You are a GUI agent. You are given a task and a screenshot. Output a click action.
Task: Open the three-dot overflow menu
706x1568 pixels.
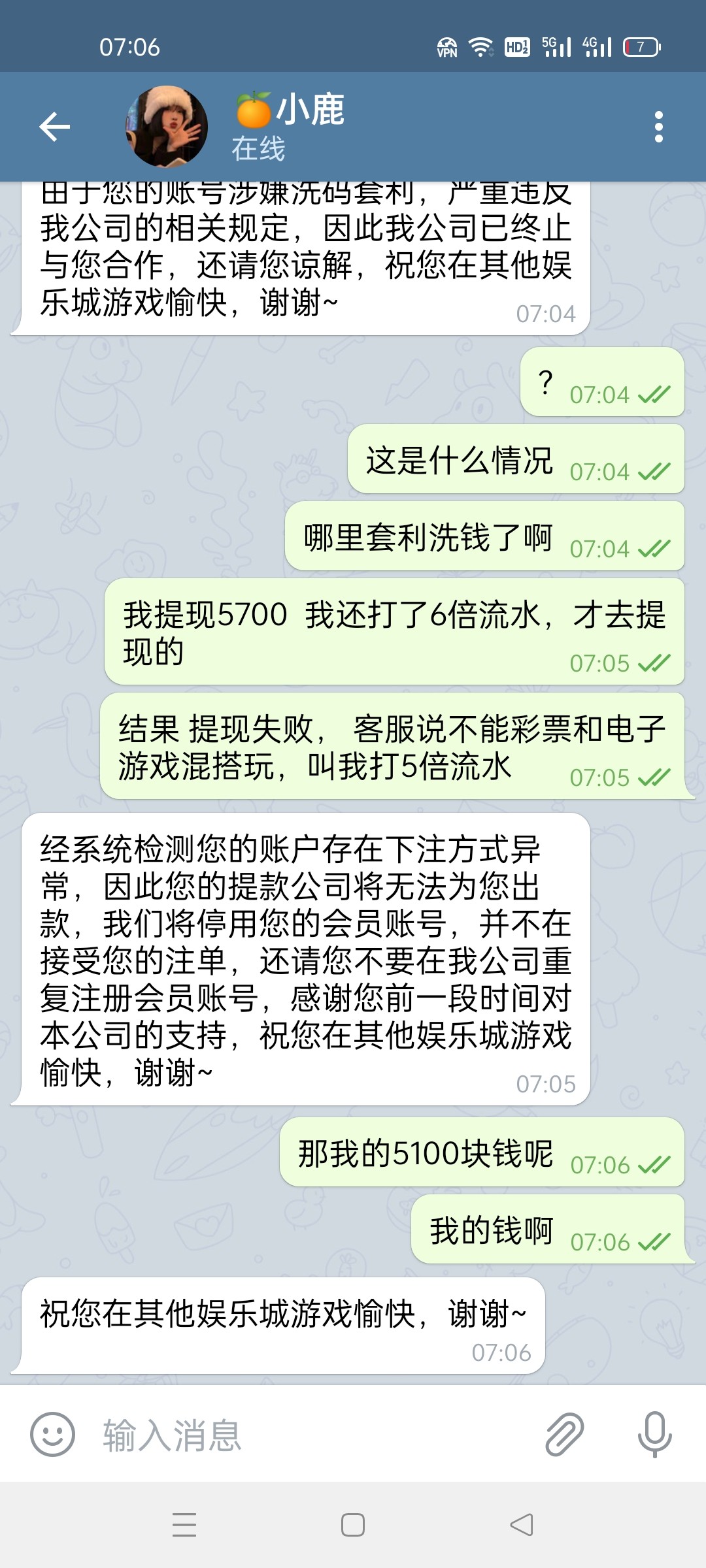658,127
